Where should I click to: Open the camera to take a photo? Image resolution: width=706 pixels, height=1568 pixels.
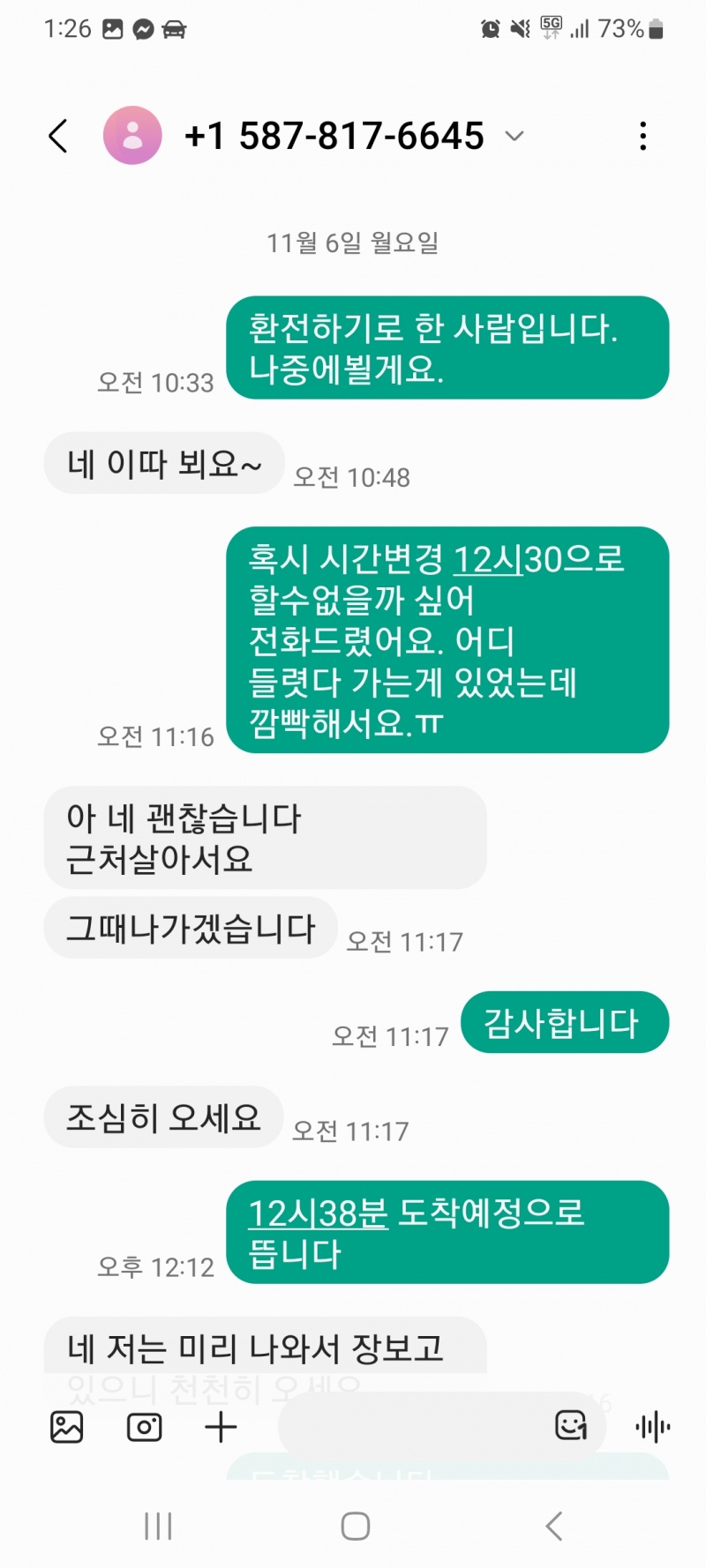(x=145, y=1426)
